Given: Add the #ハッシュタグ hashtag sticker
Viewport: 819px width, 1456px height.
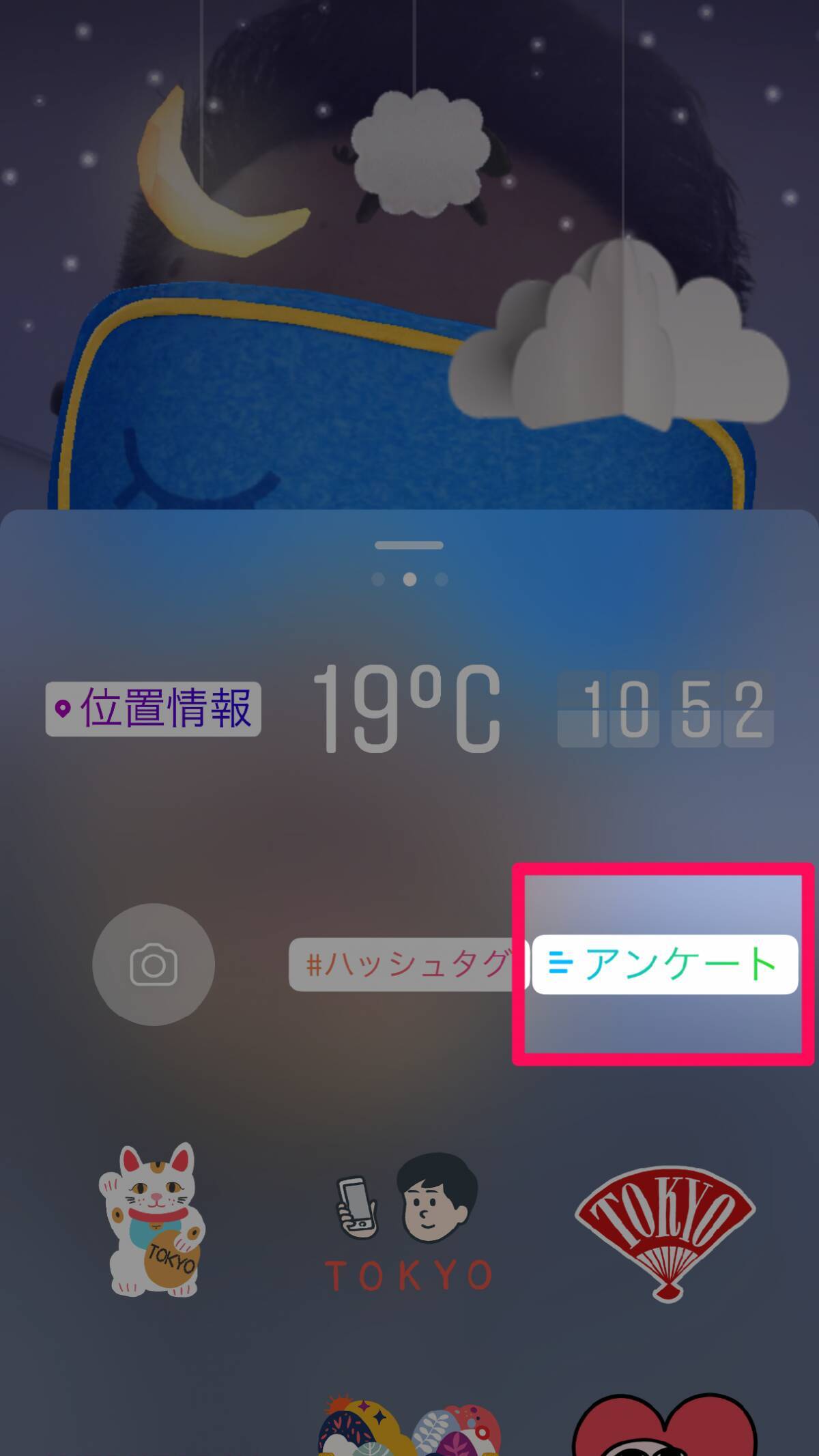Looking at the screenshot, I should point(408,964).
